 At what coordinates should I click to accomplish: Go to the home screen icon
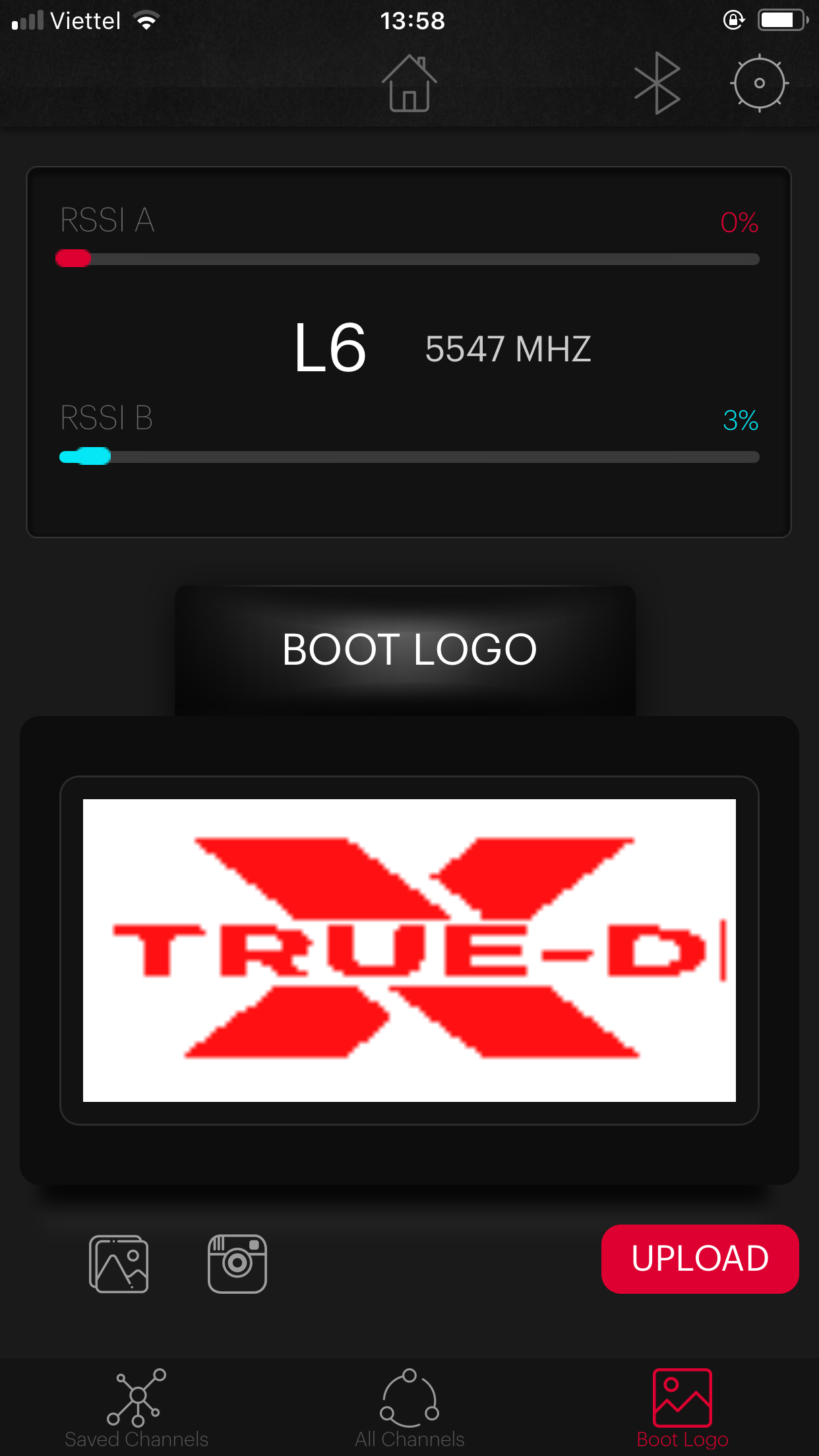click(x=409, y=83)
